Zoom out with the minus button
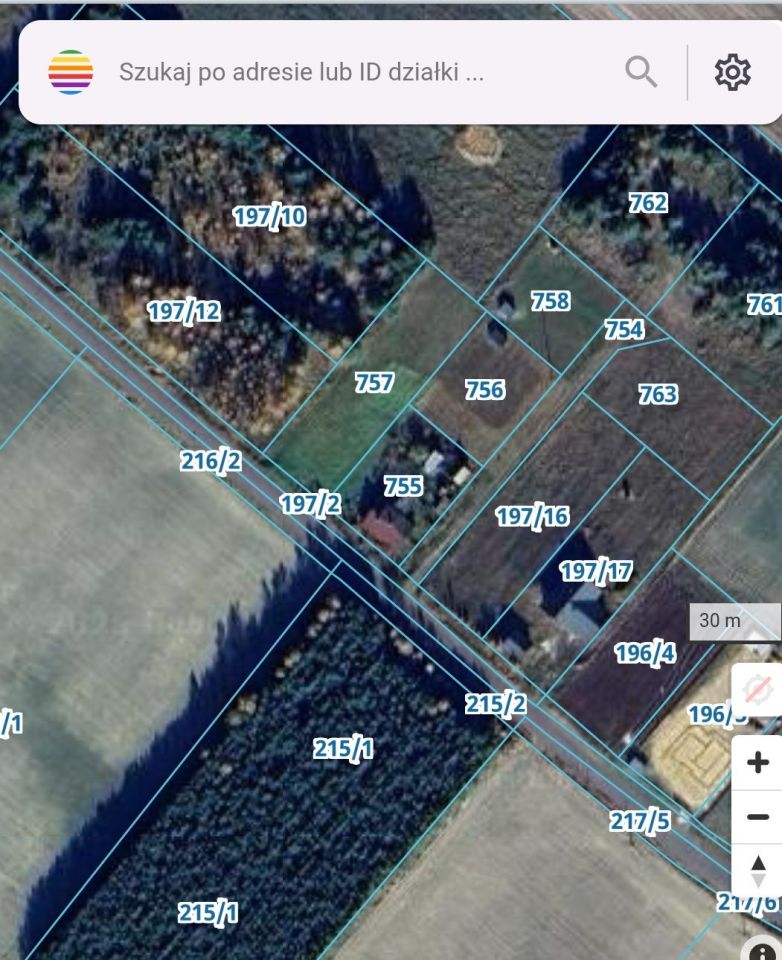The height and width of the screenshot is (960, 782). pos(757,817)
